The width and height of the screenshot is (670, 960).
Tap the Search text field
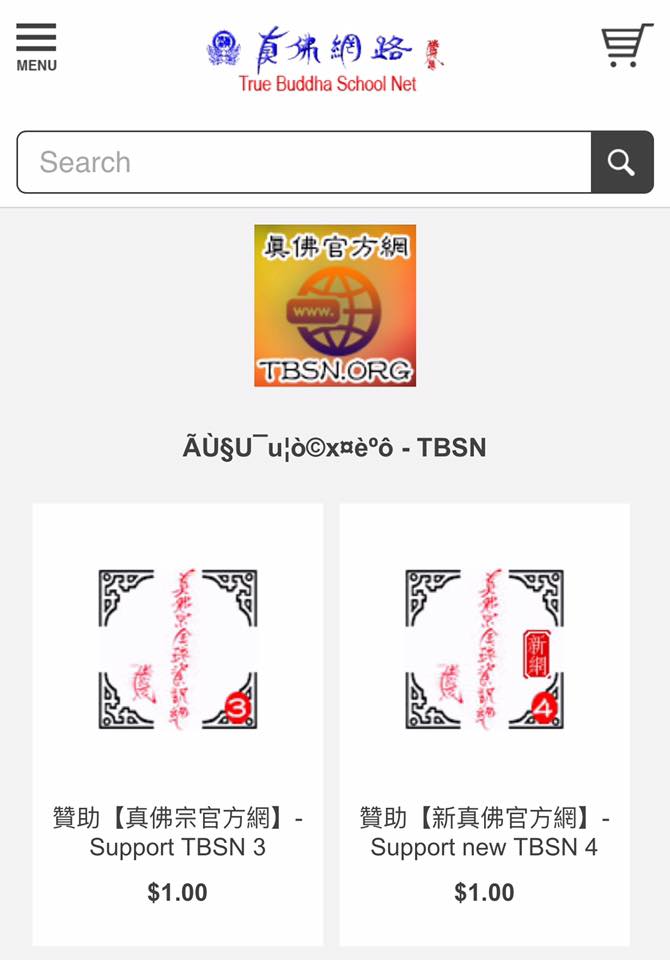pos(304,162)
